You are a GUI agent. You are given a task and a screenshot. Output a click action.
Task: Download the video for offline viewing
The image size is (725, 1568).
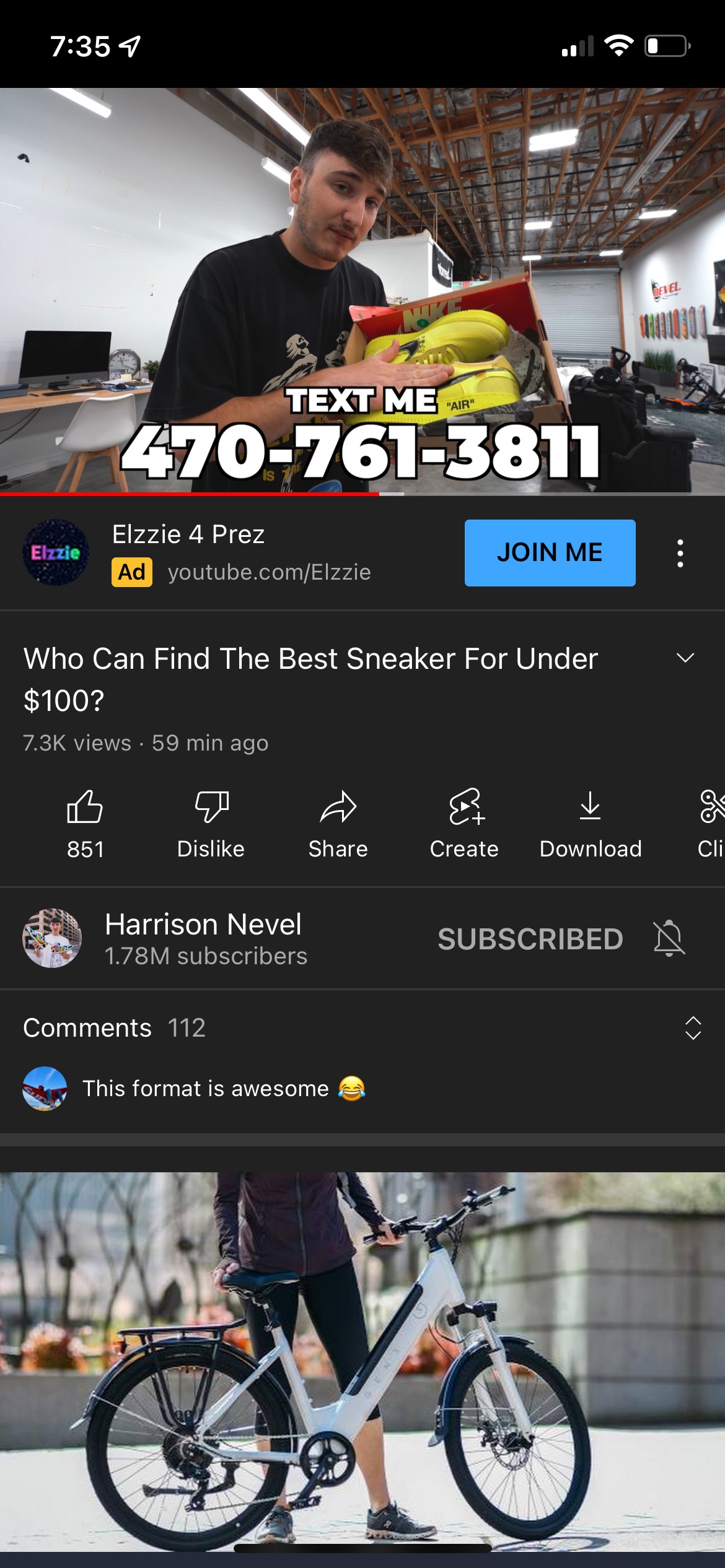tap(591, 824)
